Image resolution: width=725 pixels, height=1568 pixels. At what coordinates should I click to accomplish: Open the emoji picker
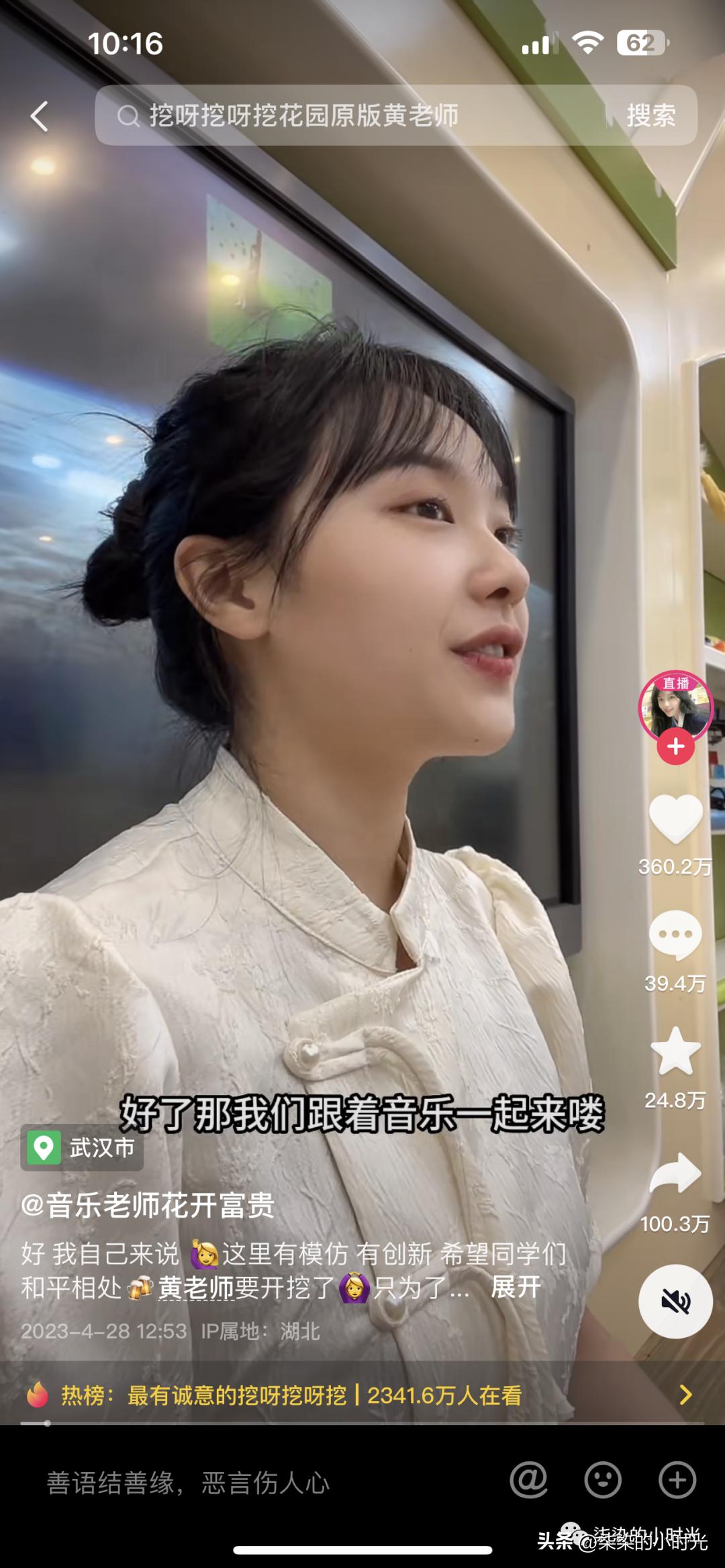[603, 1479]
